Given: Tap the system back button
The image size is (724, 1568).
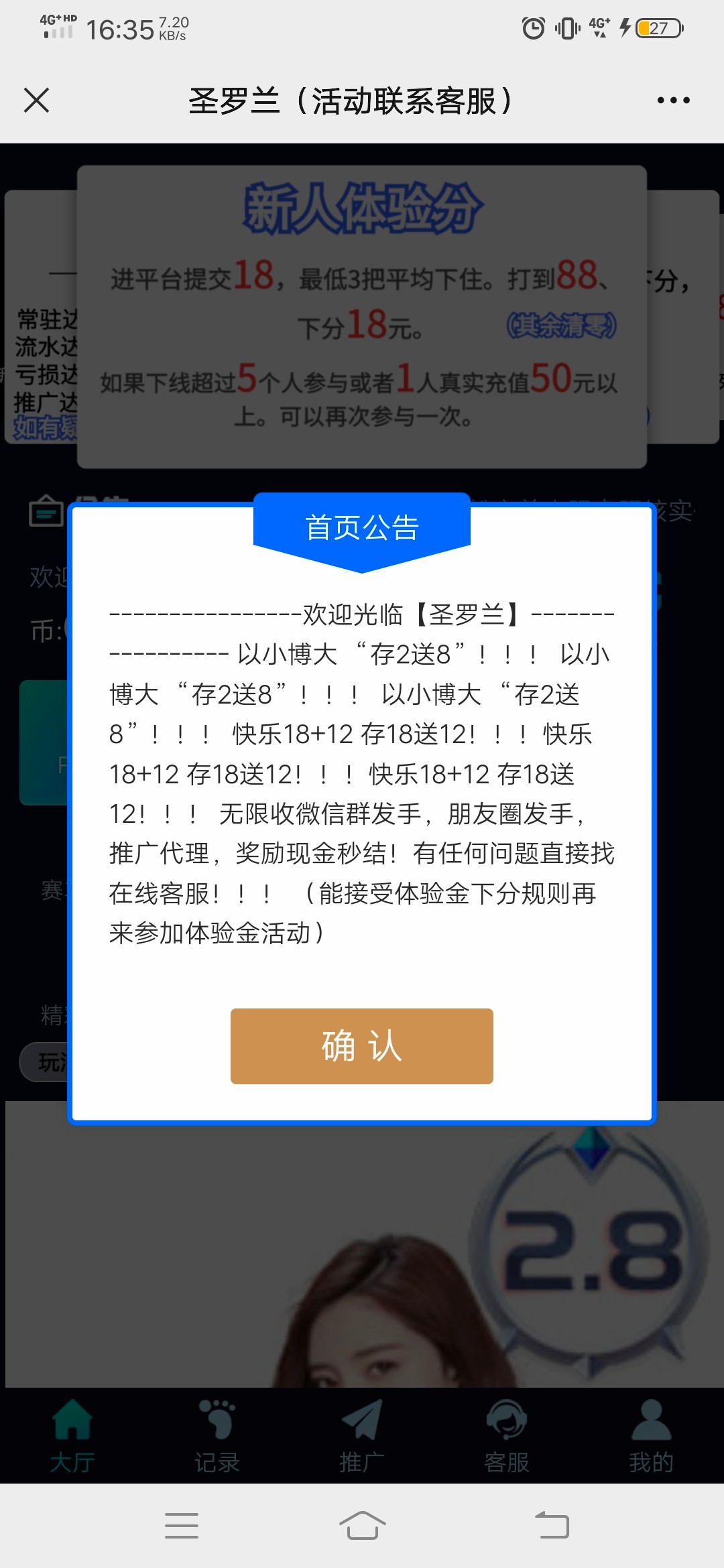Looking at the screenshot, I should (x=552, y=1526).
